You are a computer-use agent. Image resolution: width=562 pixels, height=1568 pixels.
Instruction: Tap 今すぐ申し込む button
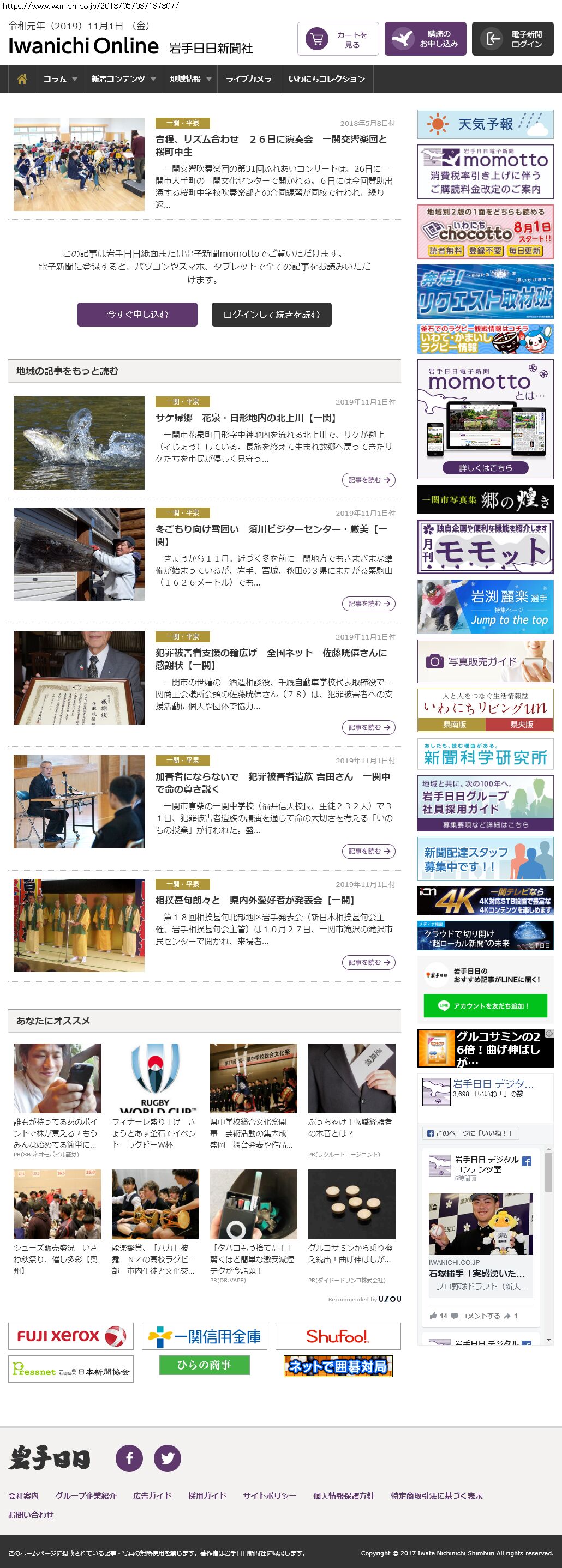tap(137, 315)
